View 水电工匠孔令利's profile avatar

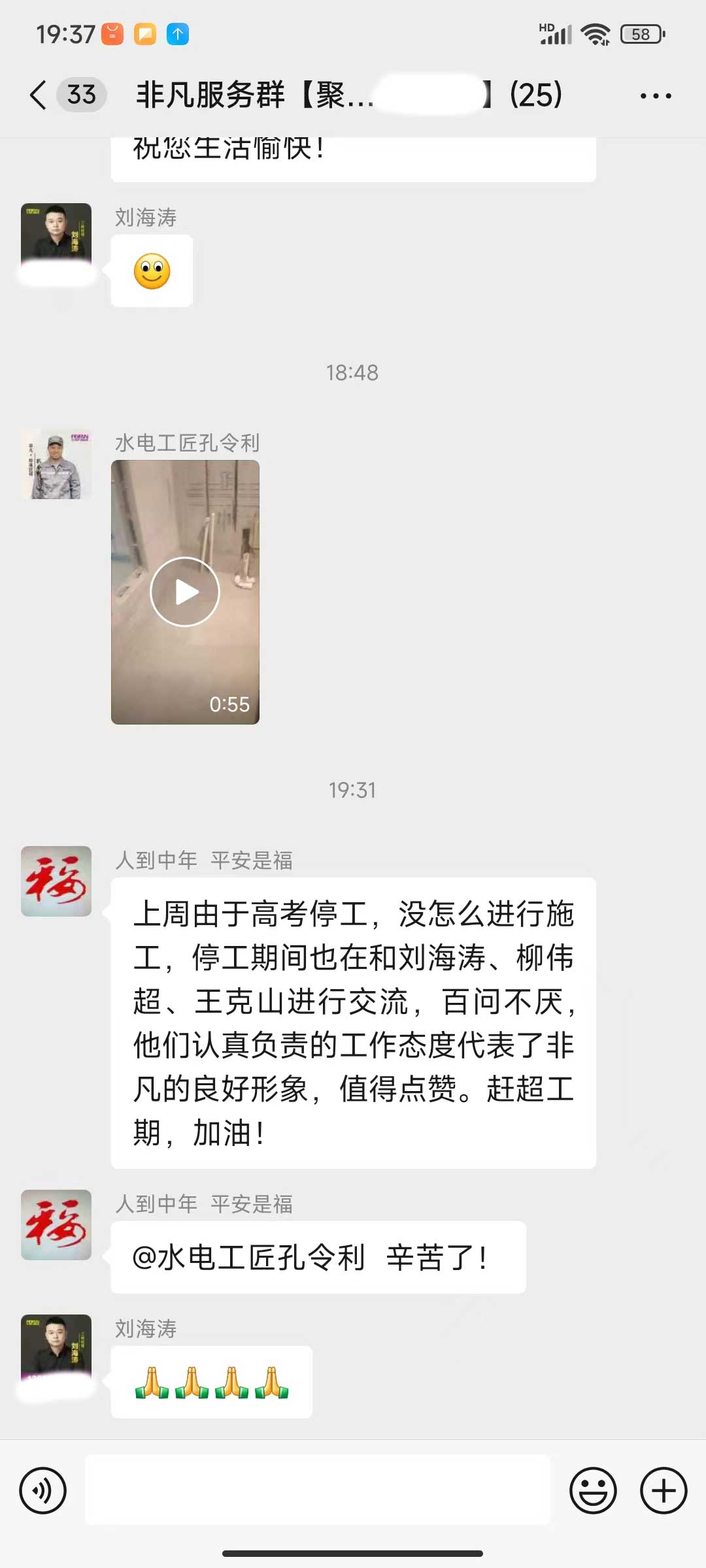(x=56, y=465)
